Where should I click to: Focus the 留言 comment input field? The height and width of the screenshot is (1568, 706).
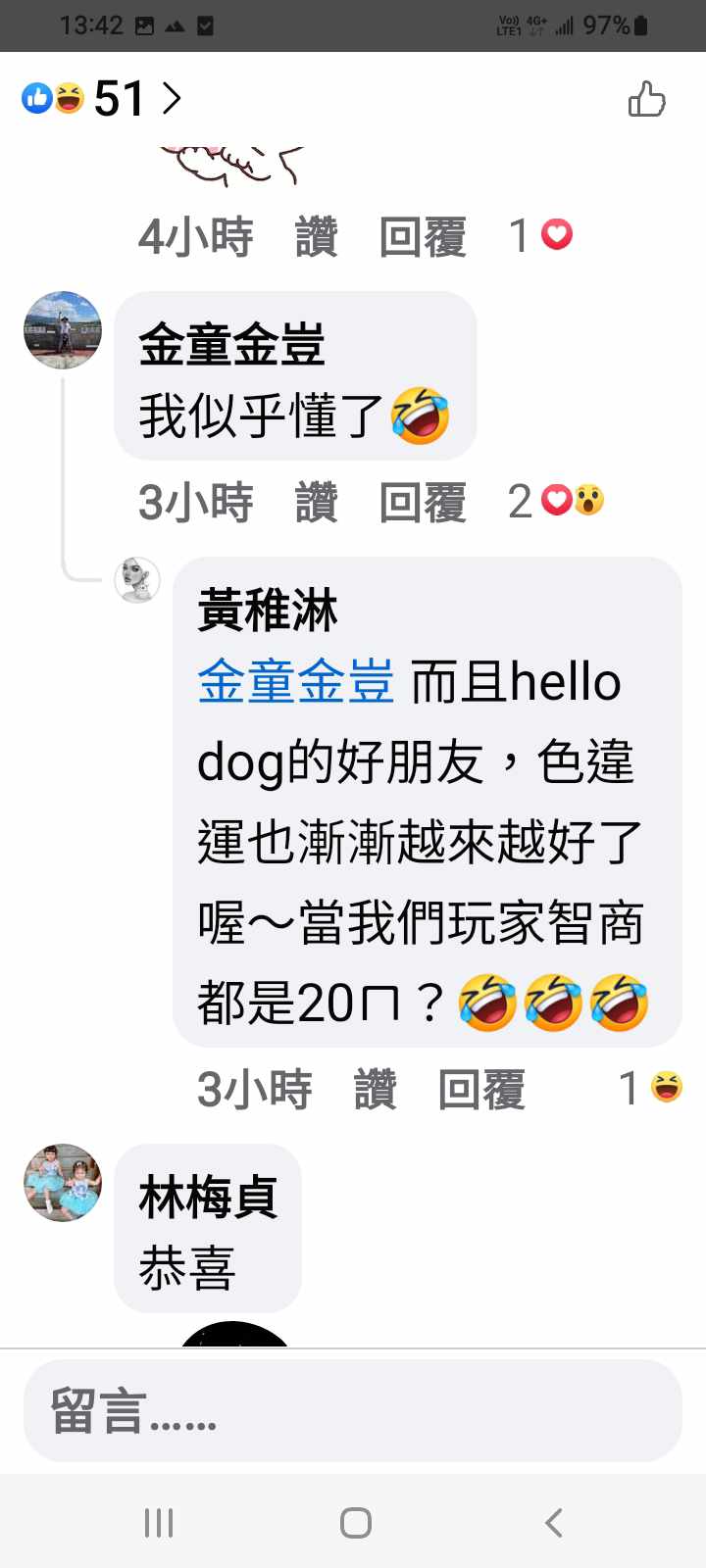click(x=353, y=1411)
